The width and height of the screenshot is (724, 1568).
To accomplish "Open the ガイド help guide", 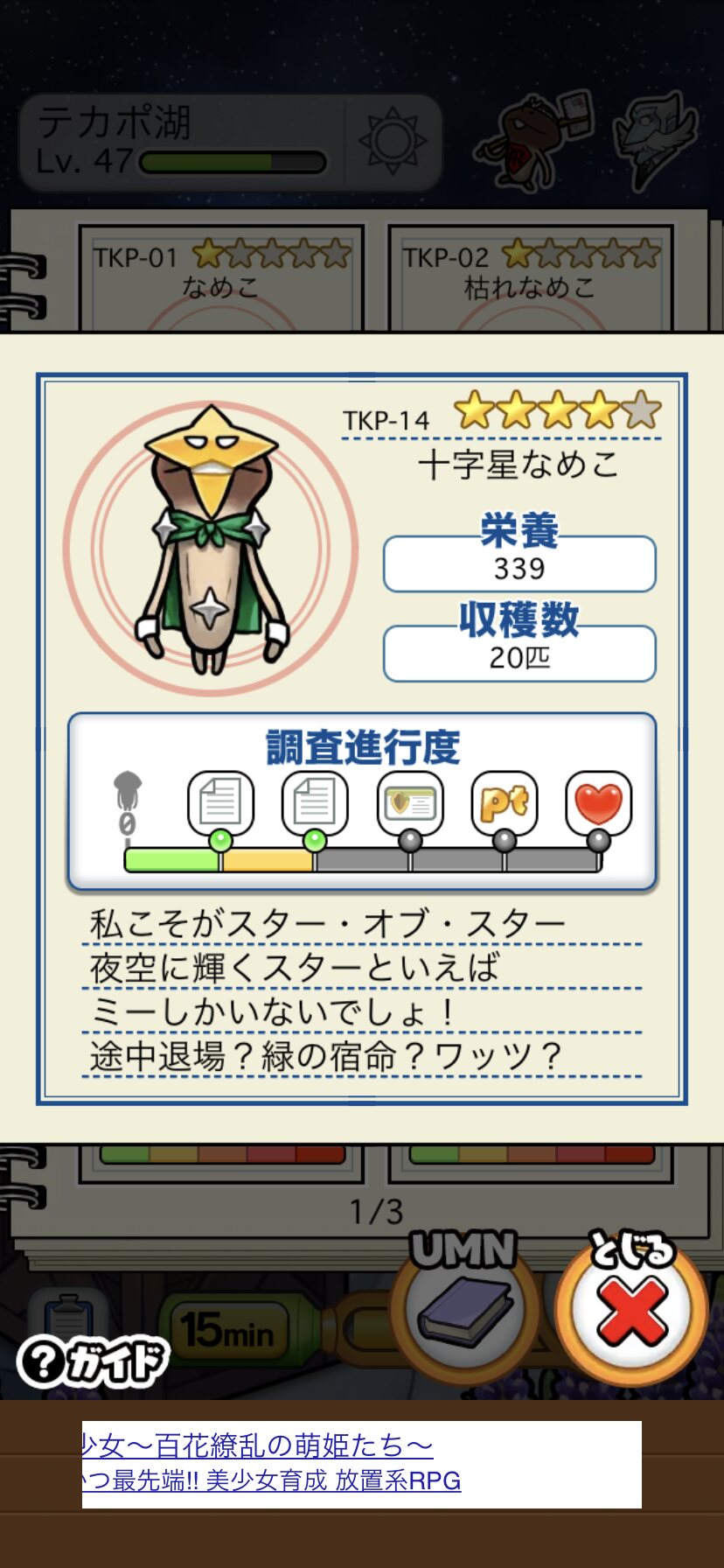I will pyautogui.click(x=94, y=1361).
